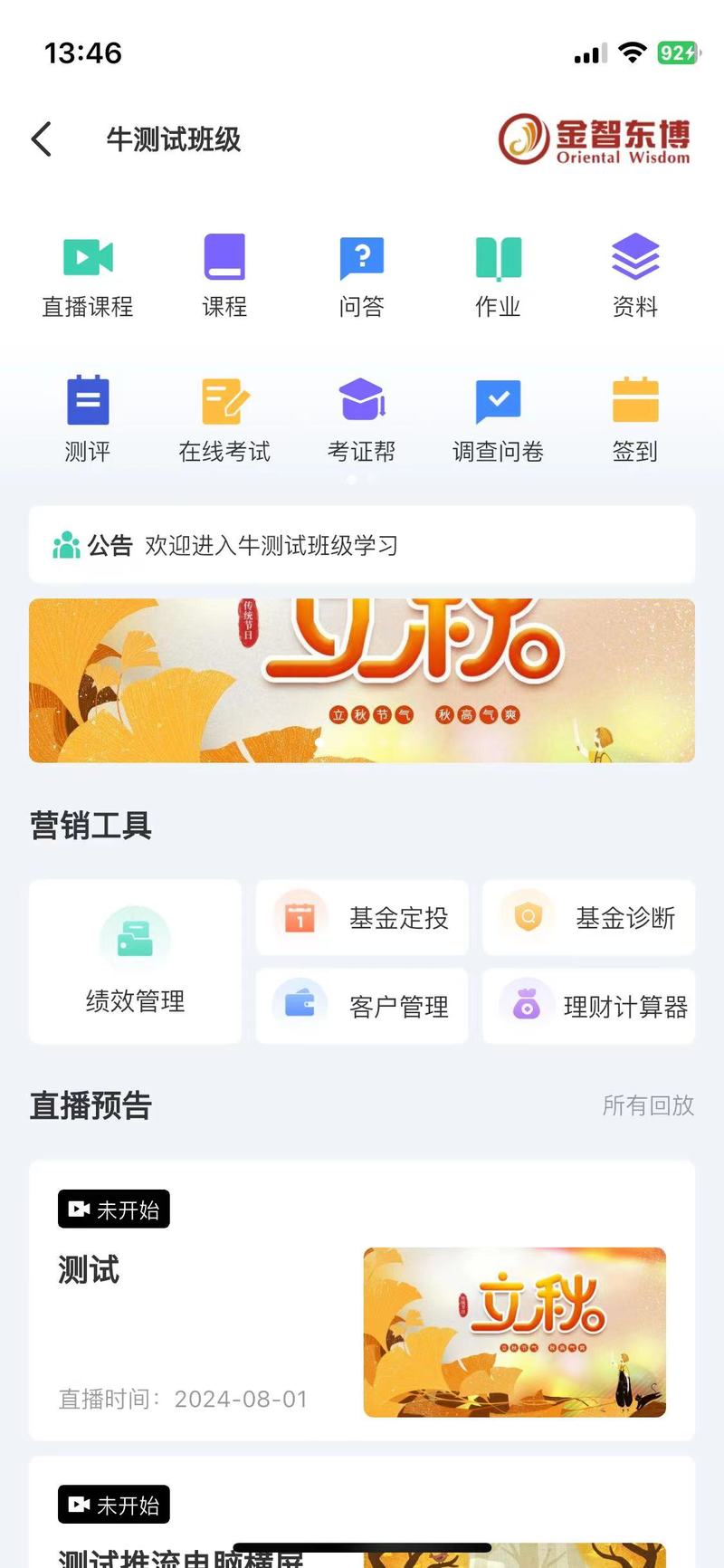This screenshot has width=724, height=1568.
Task: Open 绩效管理 tool
Action: (136, 961)
